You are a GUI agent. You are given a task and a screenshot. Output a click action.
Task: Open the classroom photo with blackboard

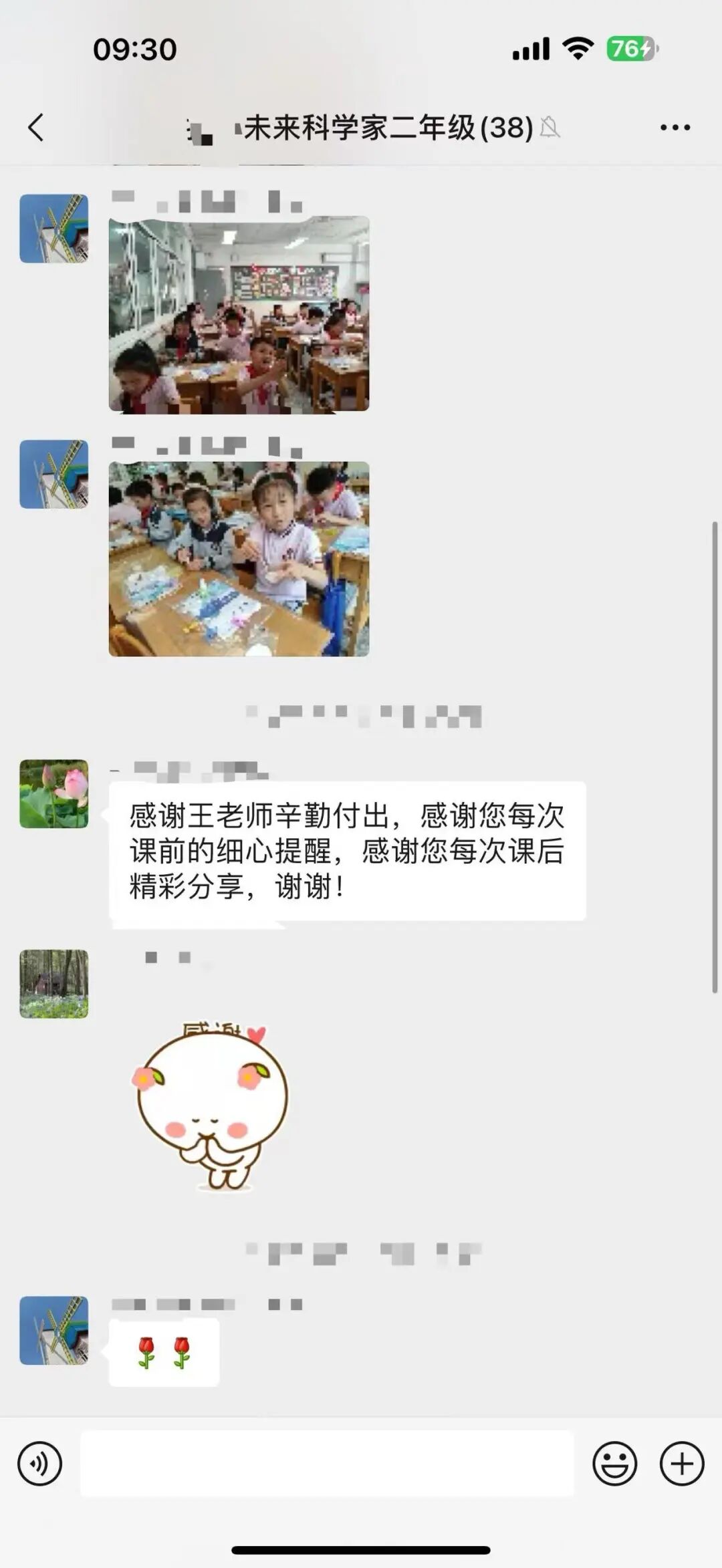(239, 313)
